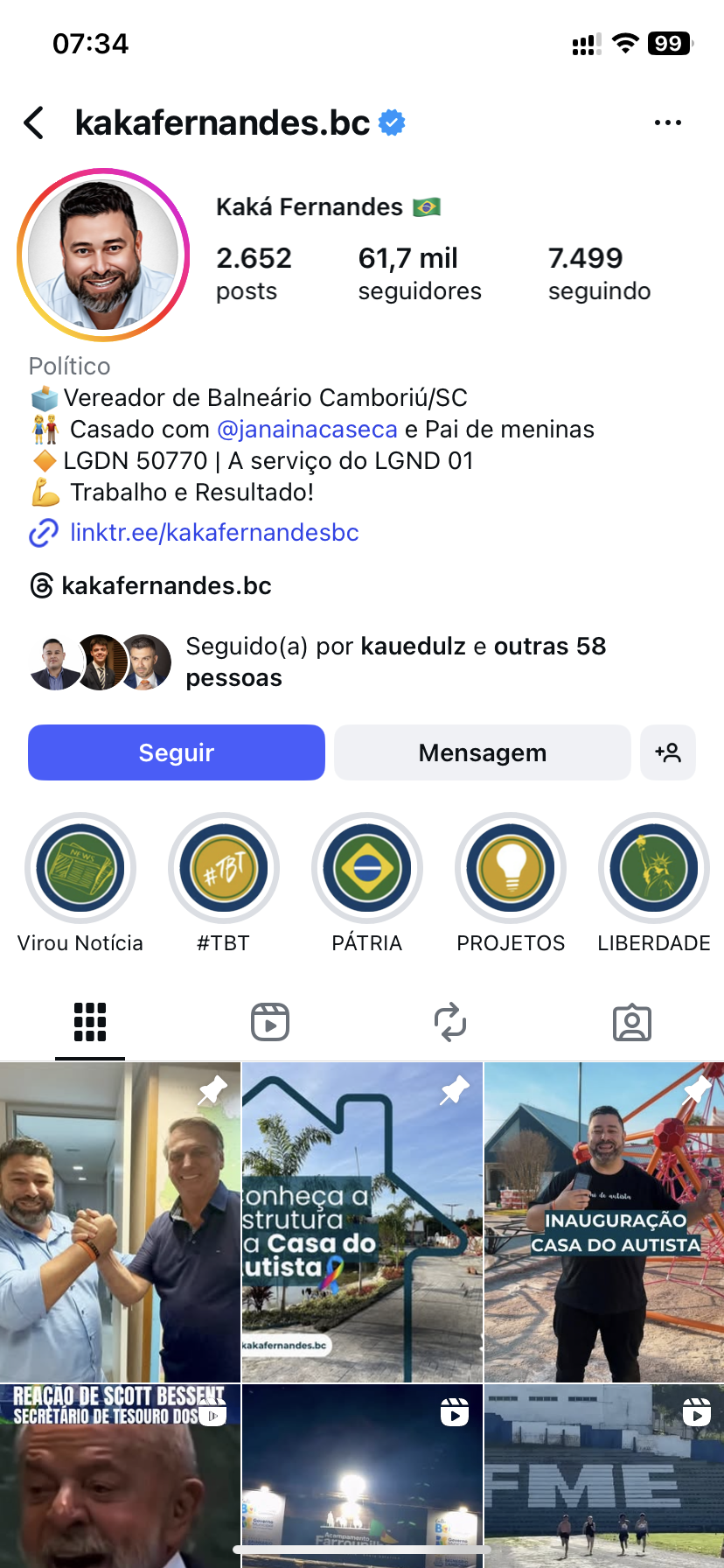View the profile picture story
Viewport: 724px width, 1568px height.
pos(103,255)
